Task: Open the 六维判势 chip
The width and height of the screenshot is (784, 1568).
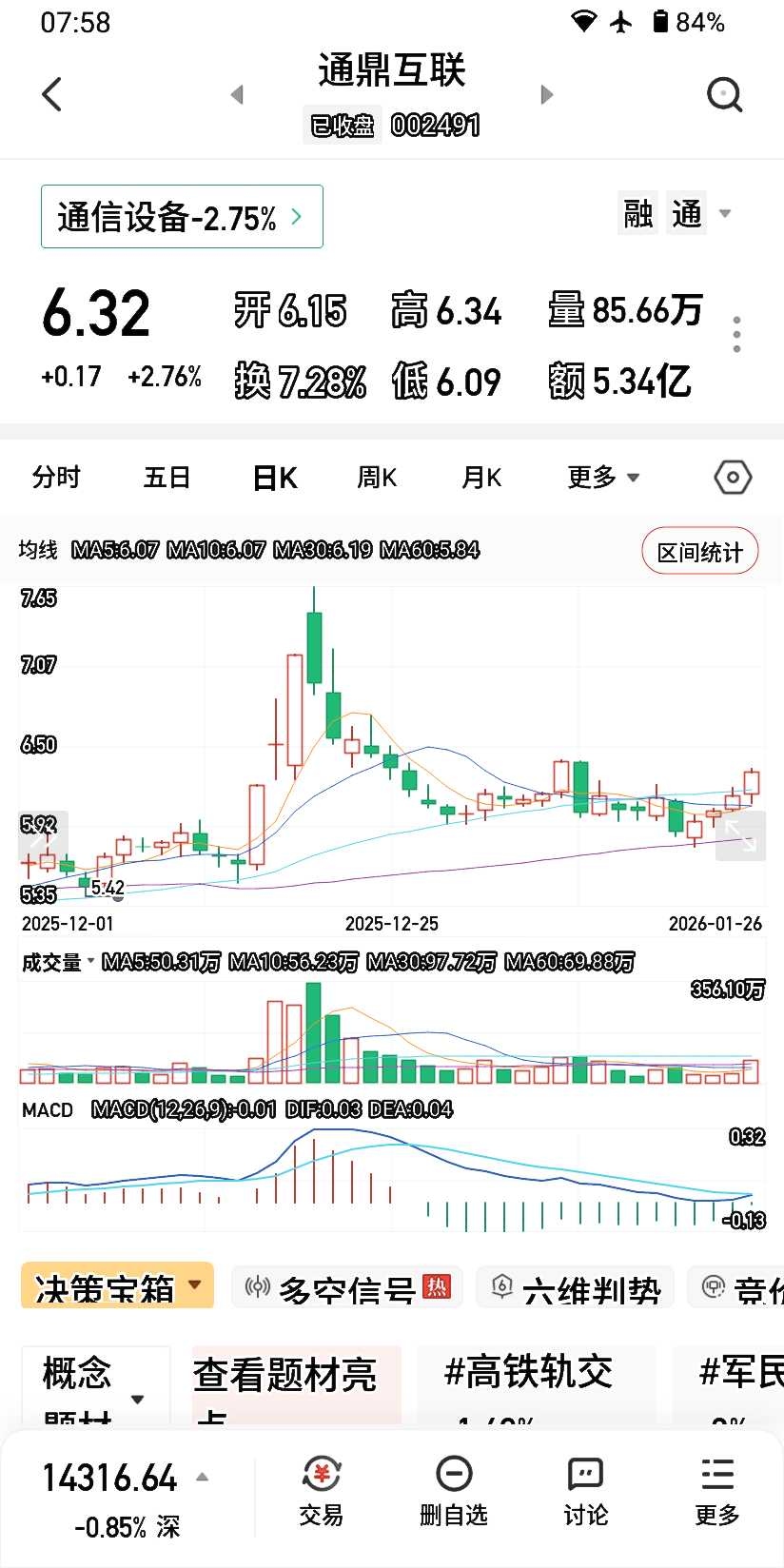Action: (x=575, y=1288)
